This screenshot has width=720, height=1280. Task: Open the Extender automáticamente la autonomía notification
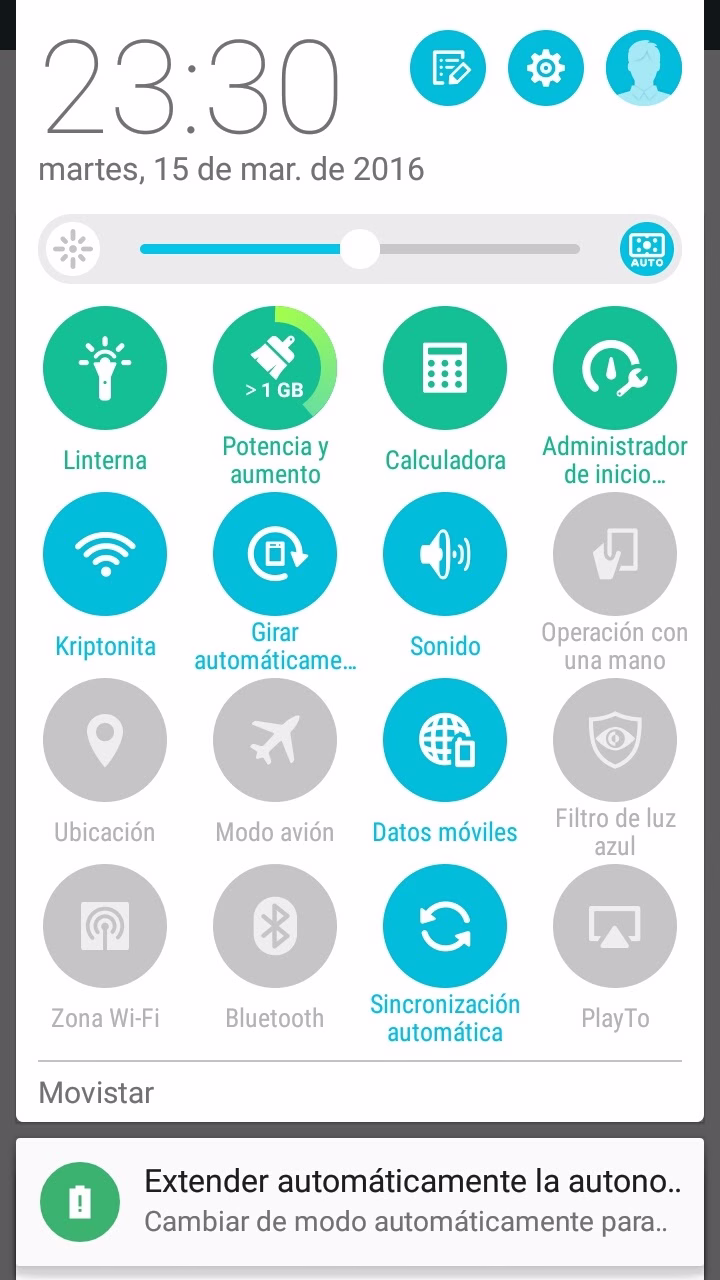[x=360, y=1202]
